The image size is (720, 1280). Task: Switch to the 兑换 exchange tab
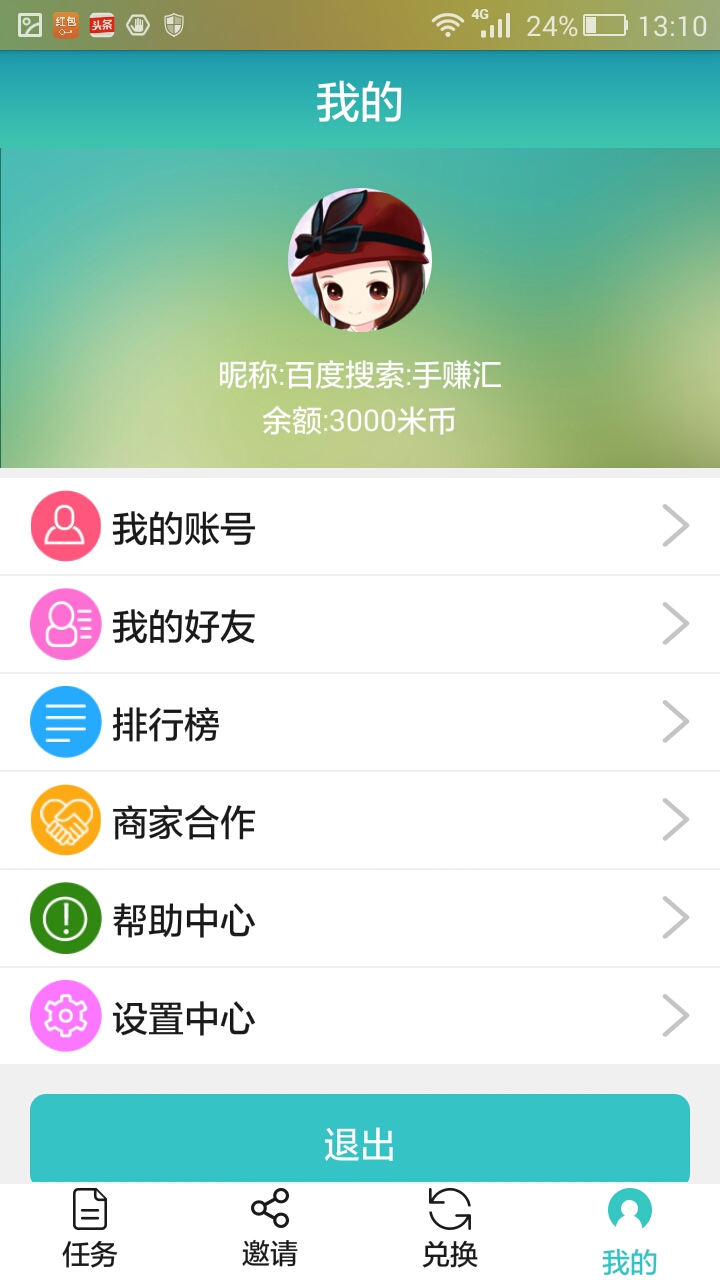coord(450,1230)
